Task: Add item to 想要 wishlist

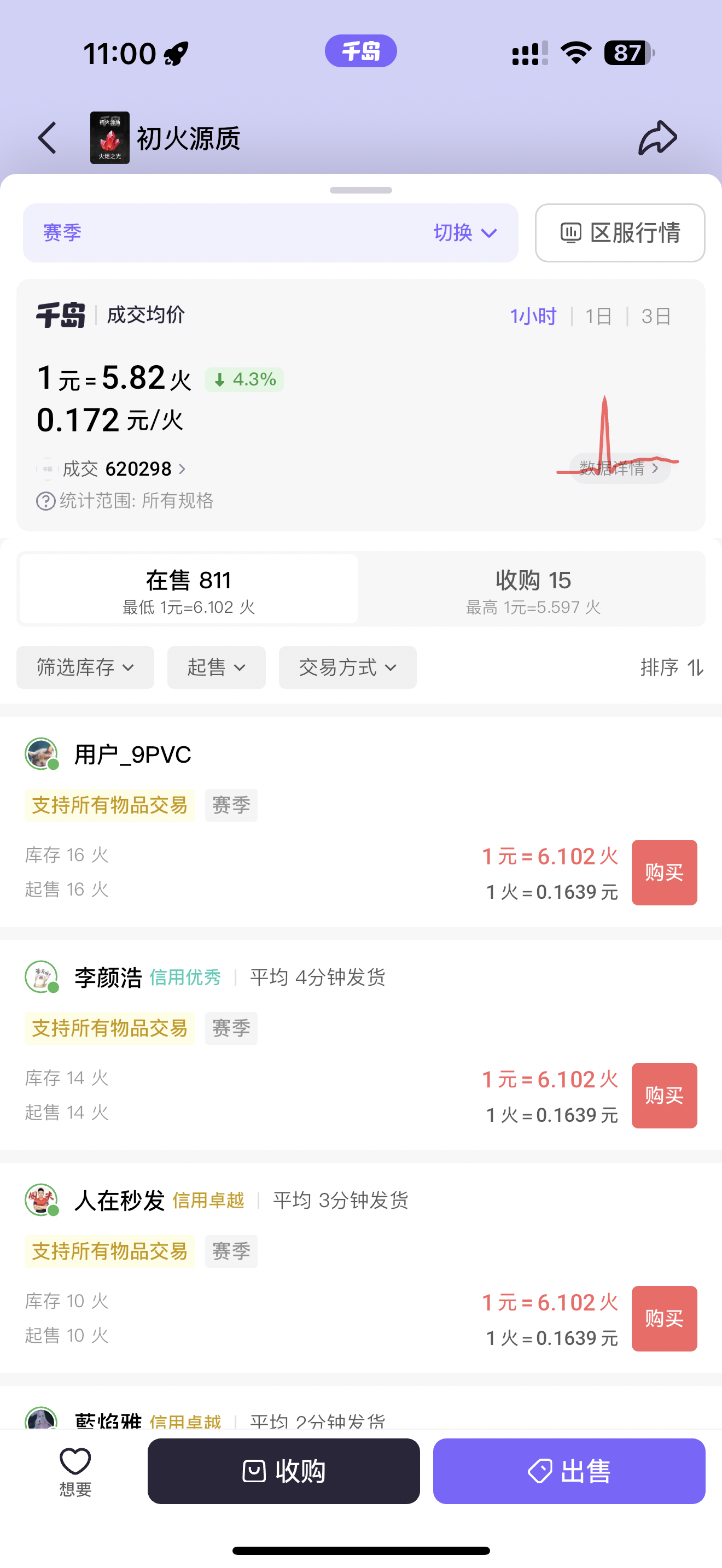Action: [x=75, y=1470]
